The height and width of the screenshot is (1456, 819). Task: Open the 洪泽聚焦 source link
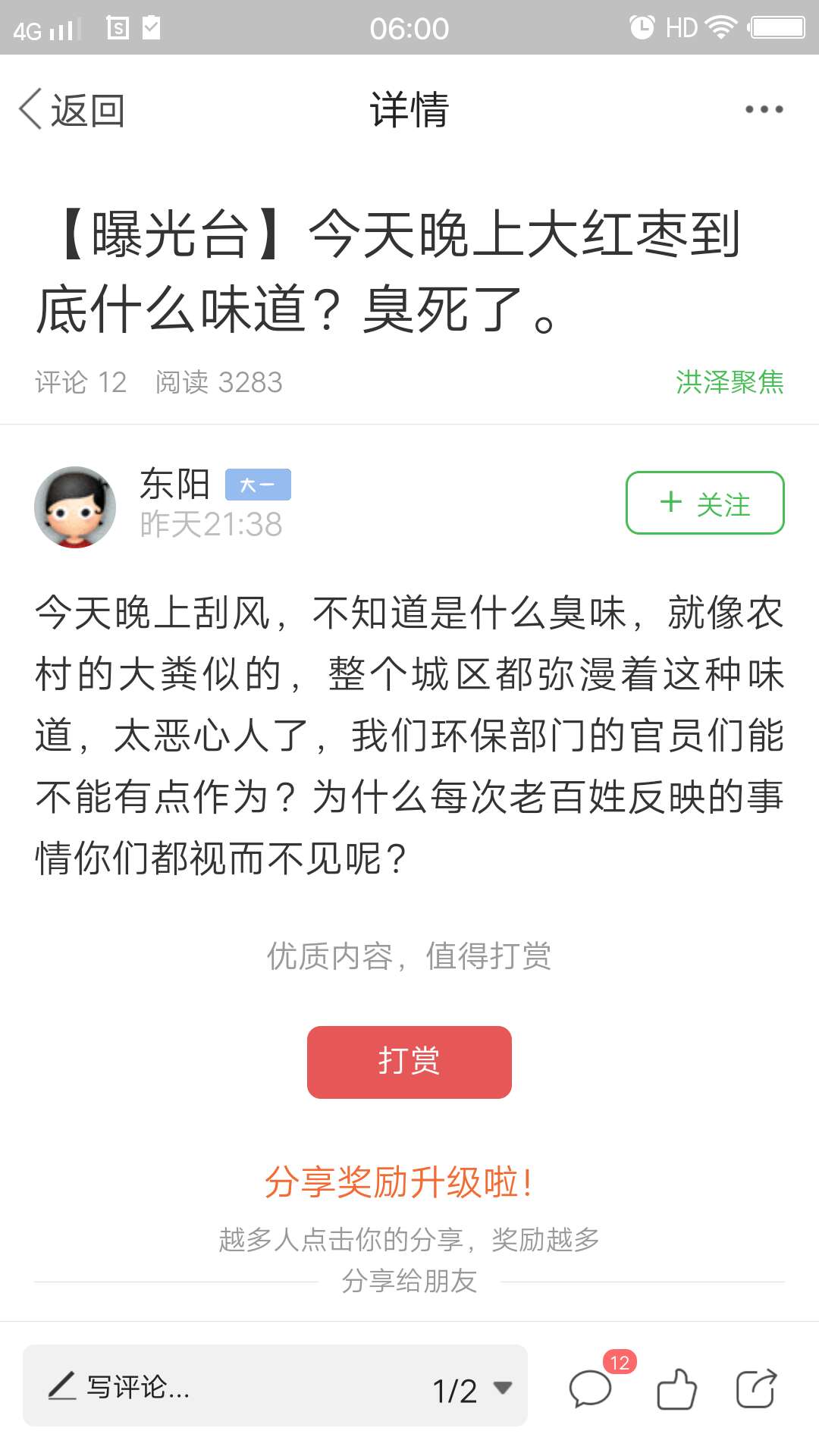(x=730, y=381)
